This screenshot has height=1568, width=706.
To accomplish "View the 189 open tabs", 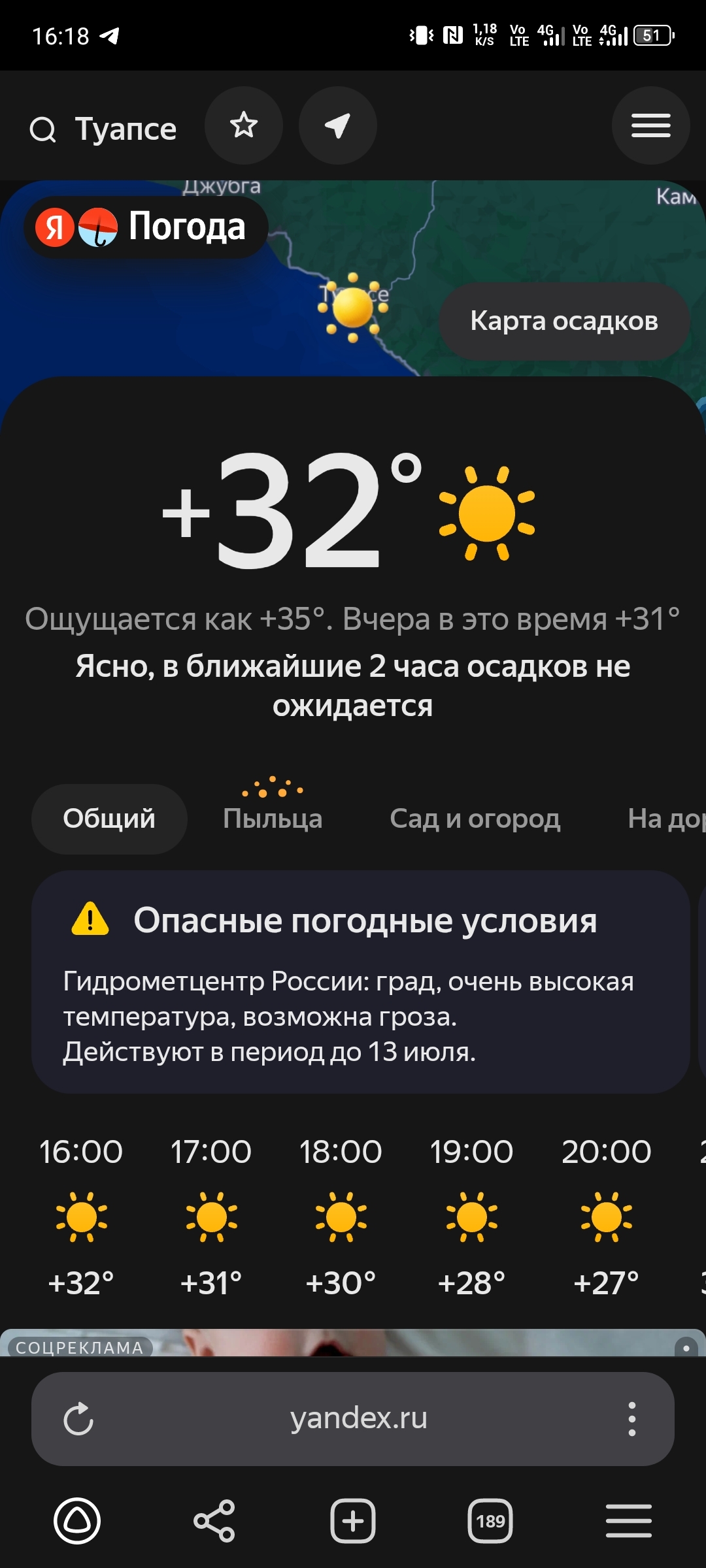I will (x=490, y=1521).
